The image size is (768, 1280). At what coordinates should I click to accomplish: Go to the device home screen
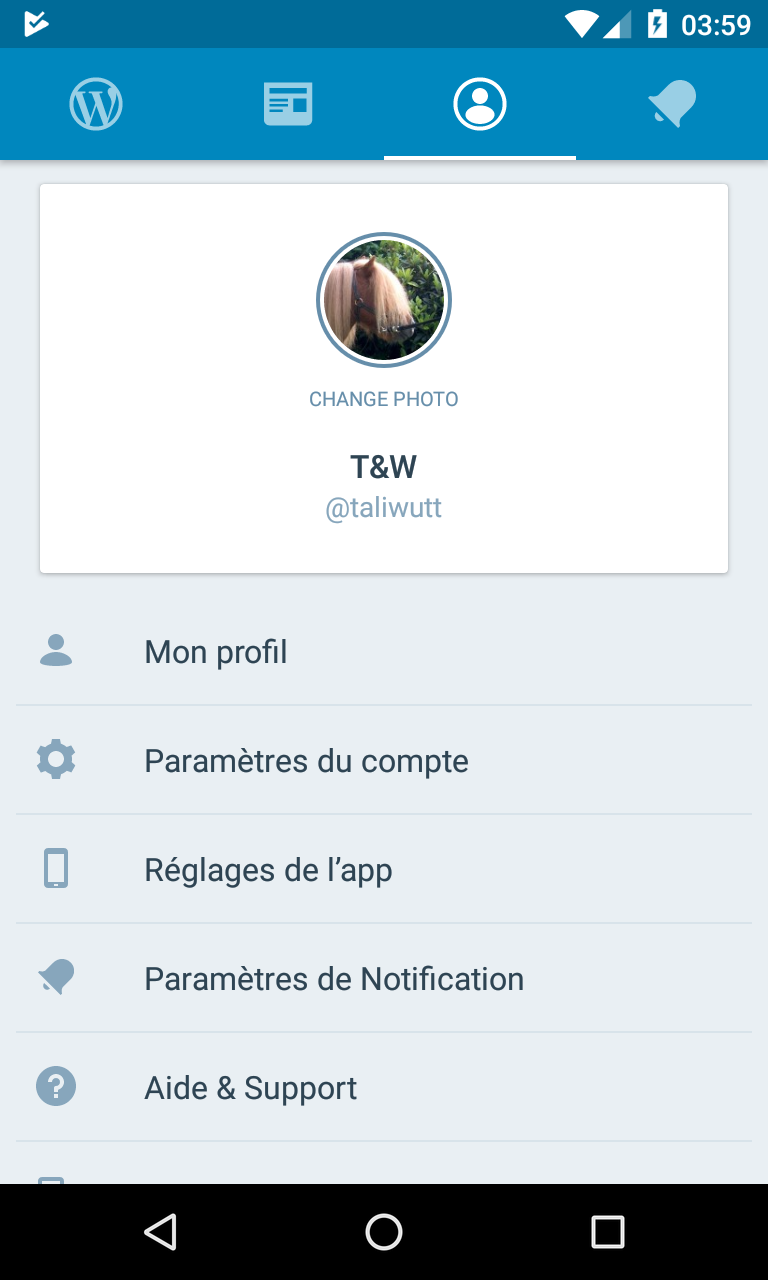(384, 1232)
